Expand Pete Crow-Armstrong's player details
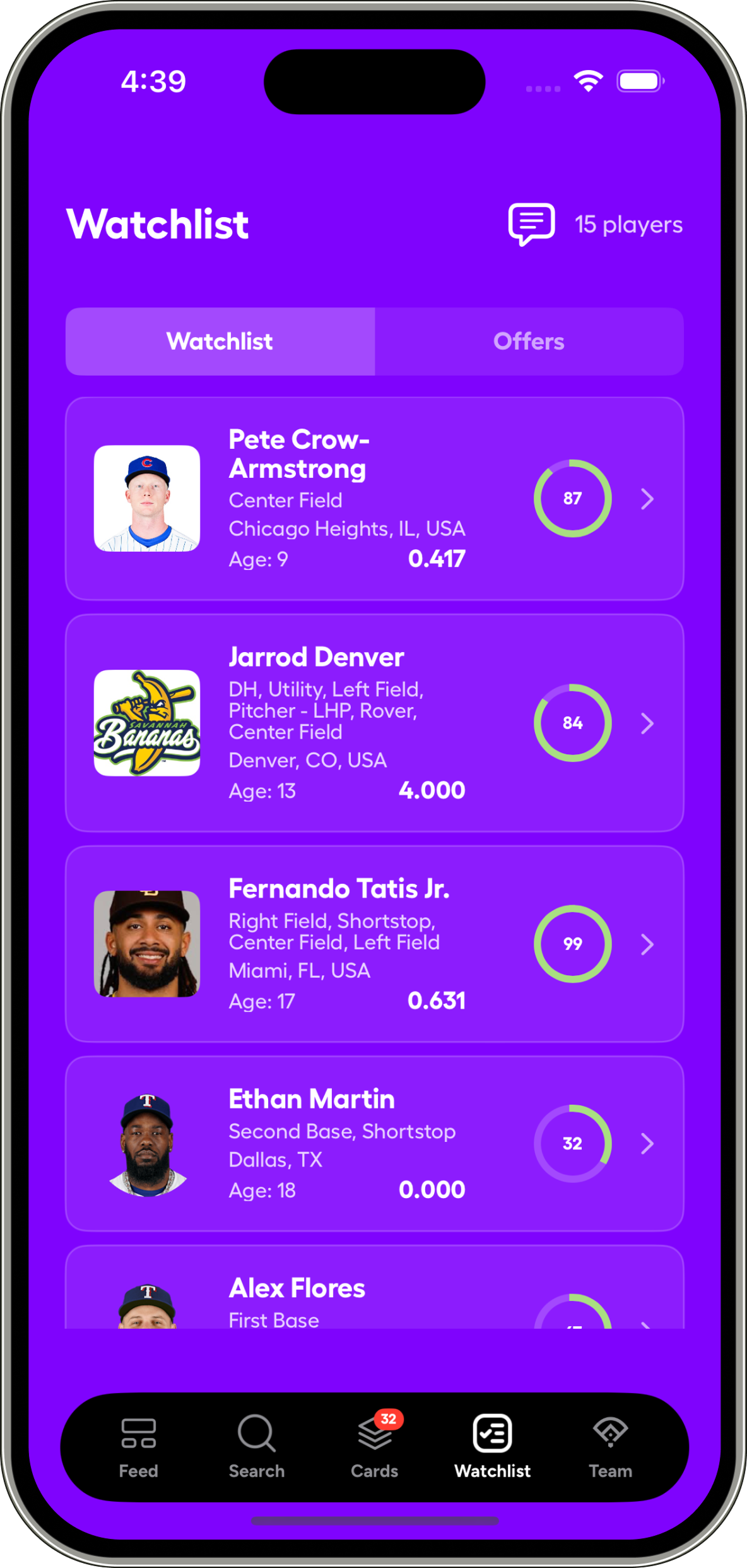 coord(647,499)
